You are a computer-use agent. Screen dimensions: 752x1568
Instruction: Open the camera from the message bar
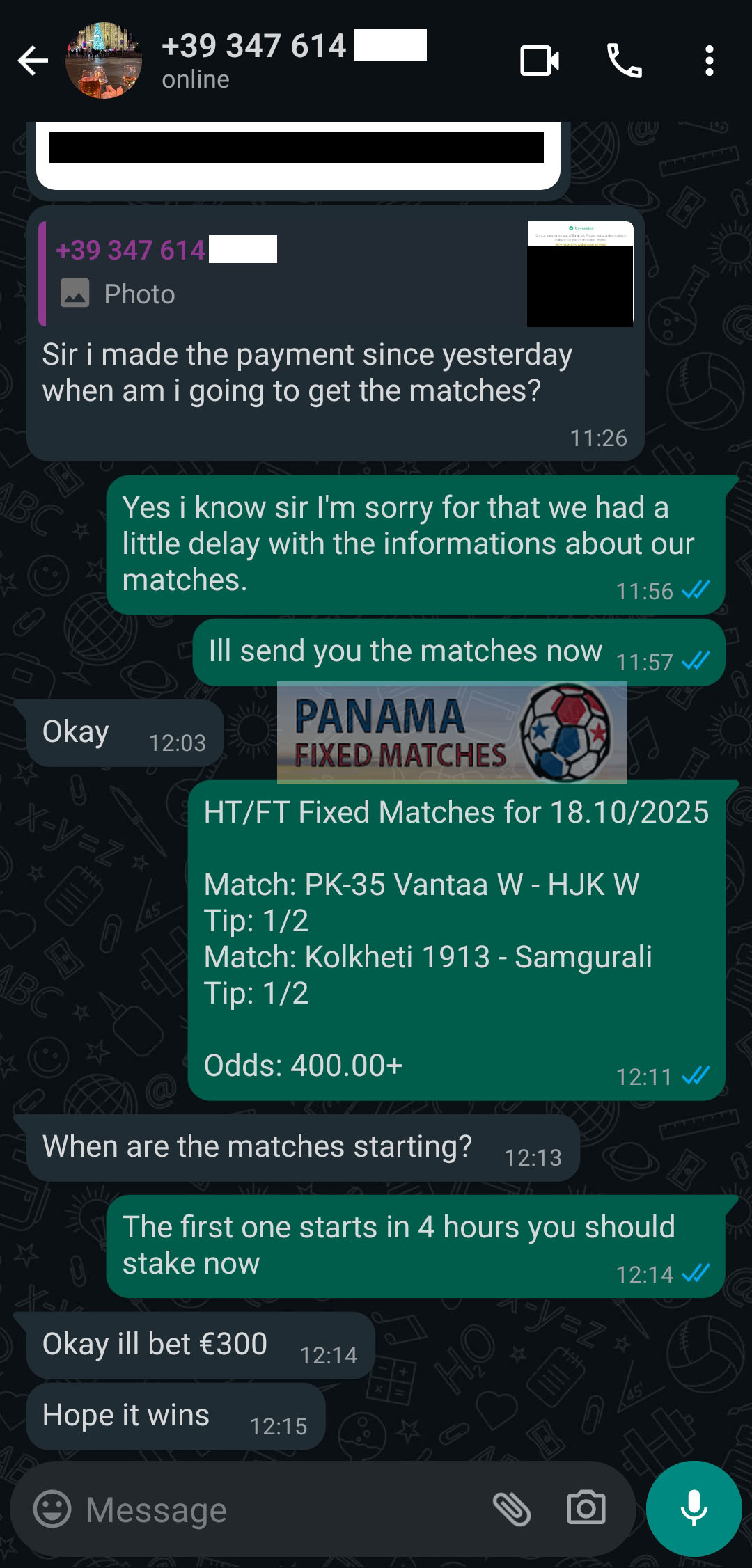coord(586,1509)
